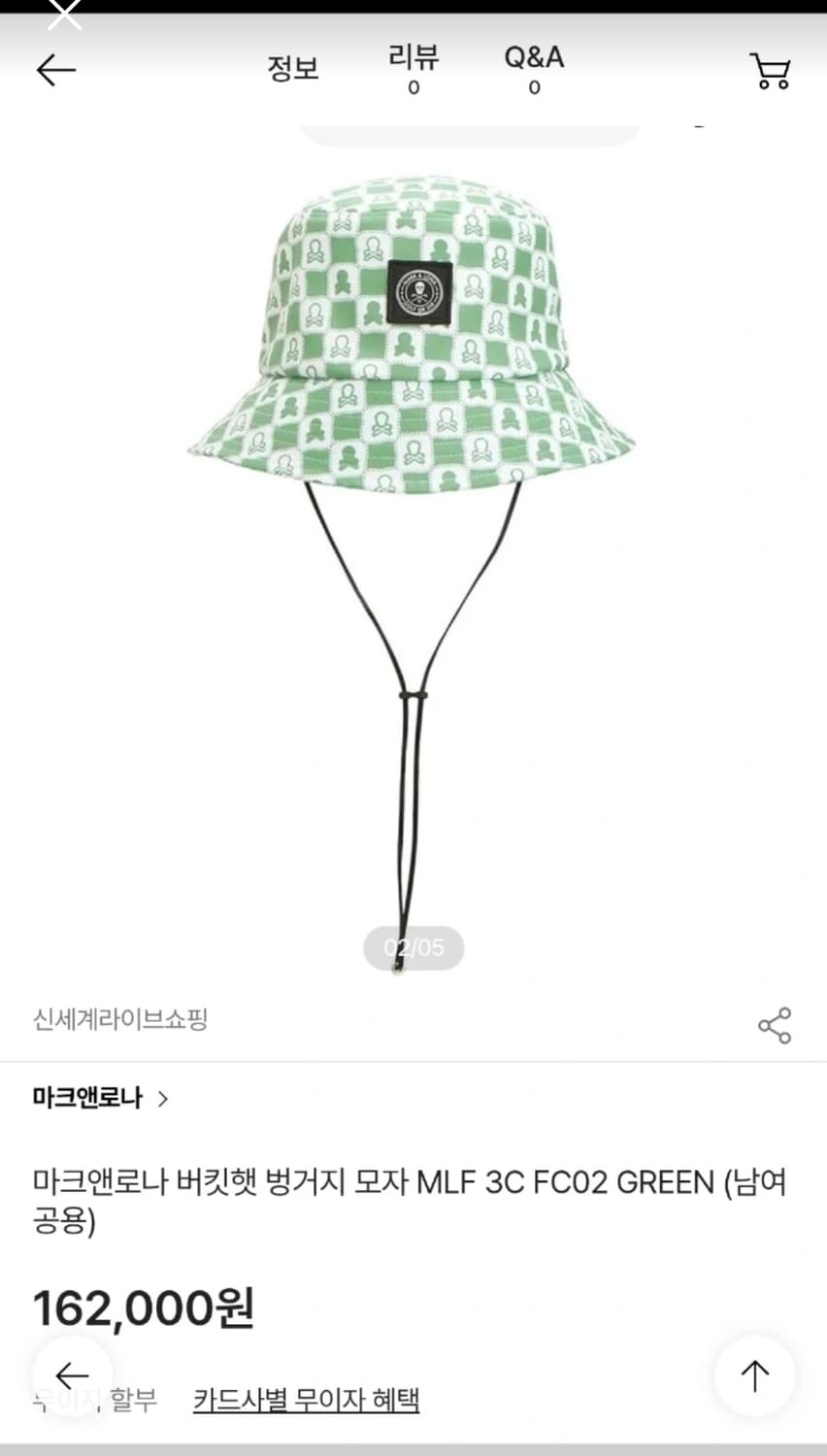Tap the 02/05 image counter badge

pyautogui.click(x=413, y=947)
